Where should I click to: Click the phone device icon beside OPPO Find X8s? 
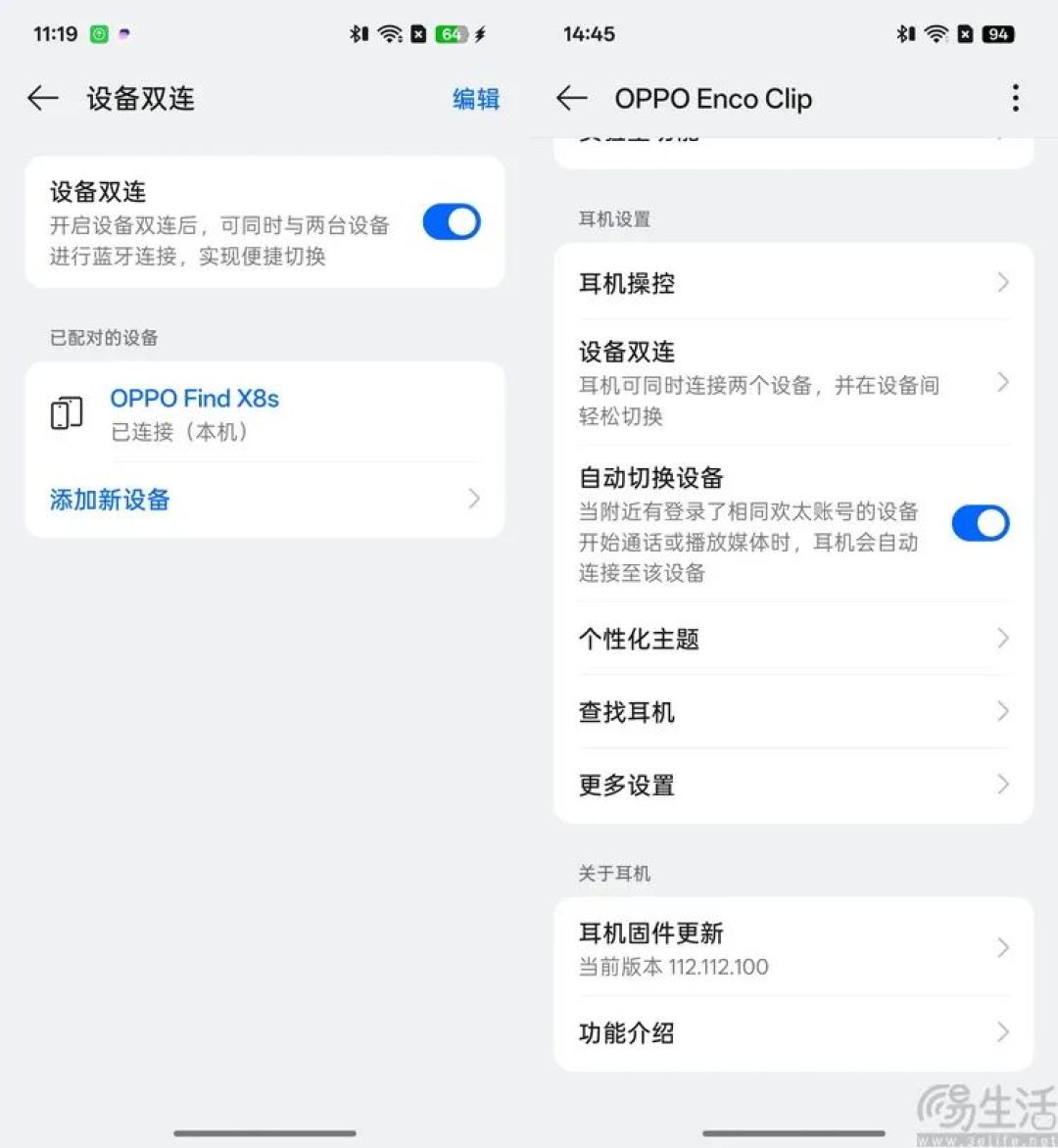[66, 412]
